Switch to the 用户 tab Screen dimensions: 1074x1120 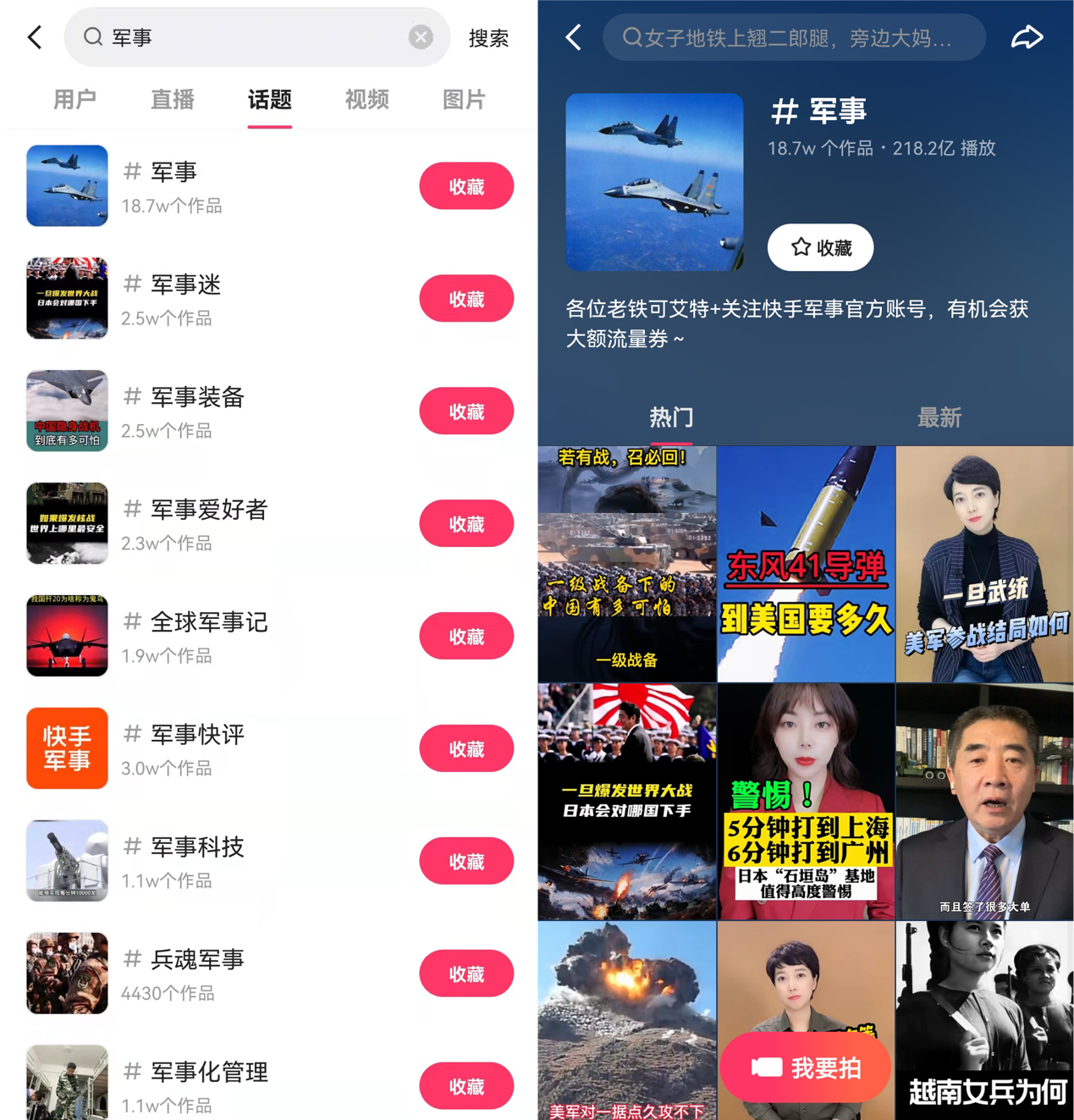click(74, 100)
